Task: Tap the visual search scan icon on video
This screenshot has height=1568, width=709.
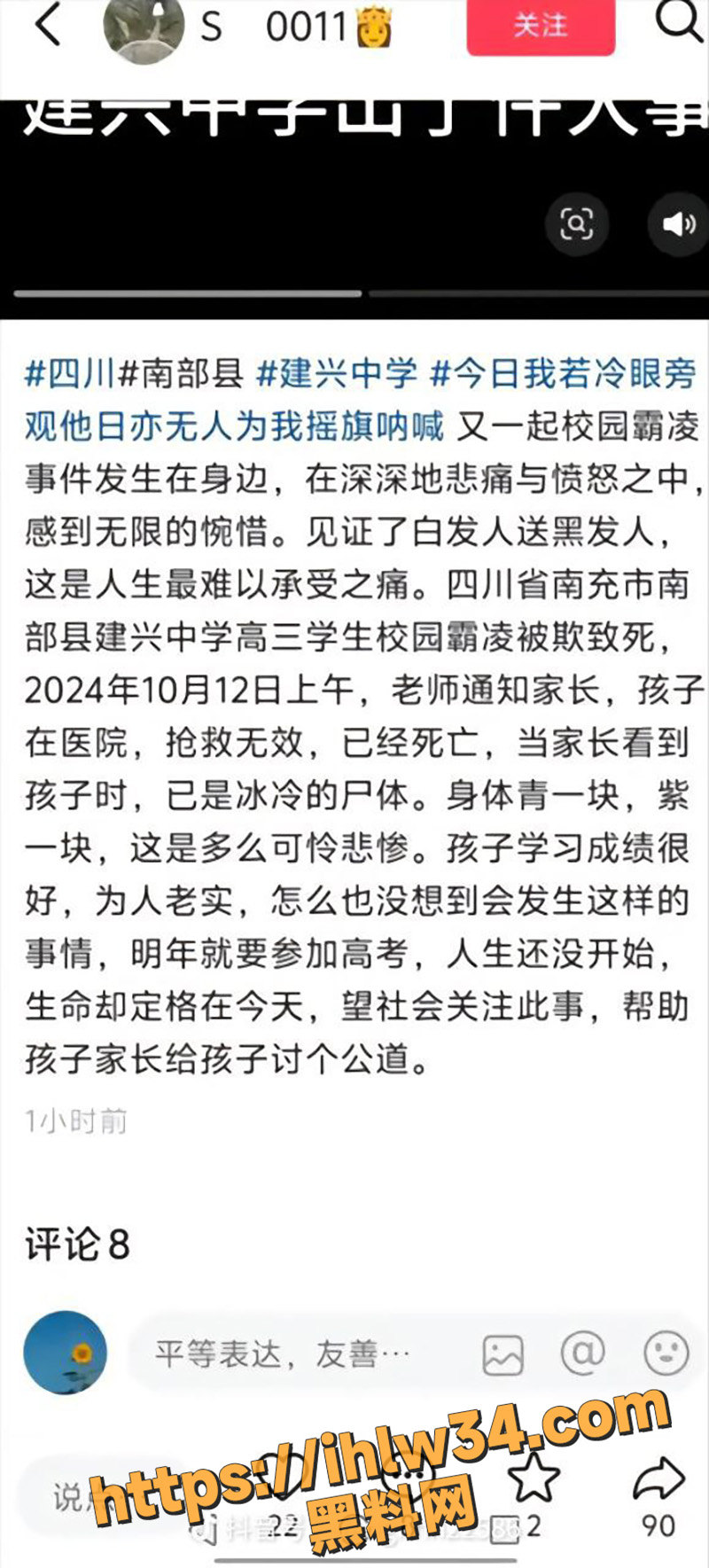Action: point(577,223)
